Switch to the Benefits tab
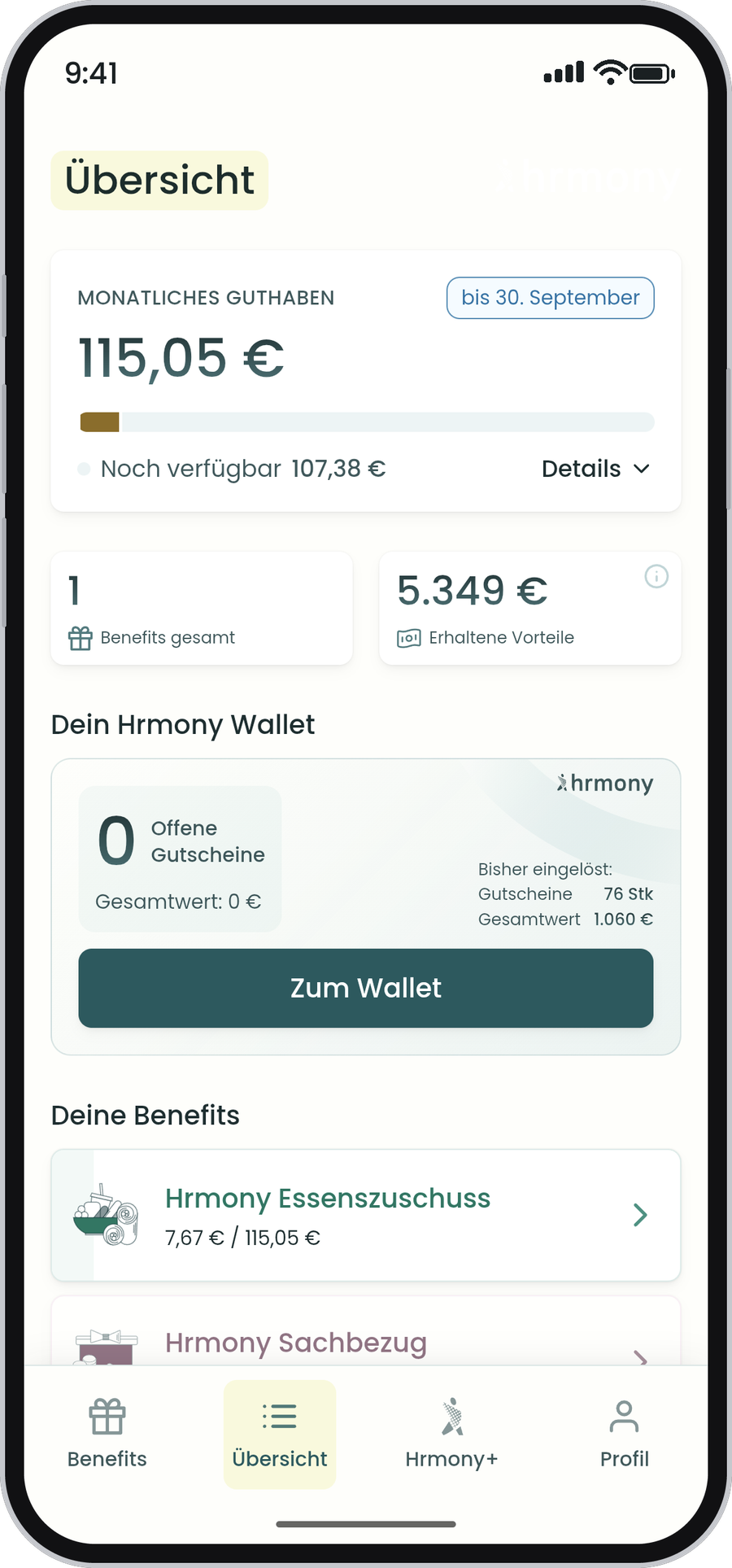Viewport: 732px width, 1568px height. [x=107, y=1434]
